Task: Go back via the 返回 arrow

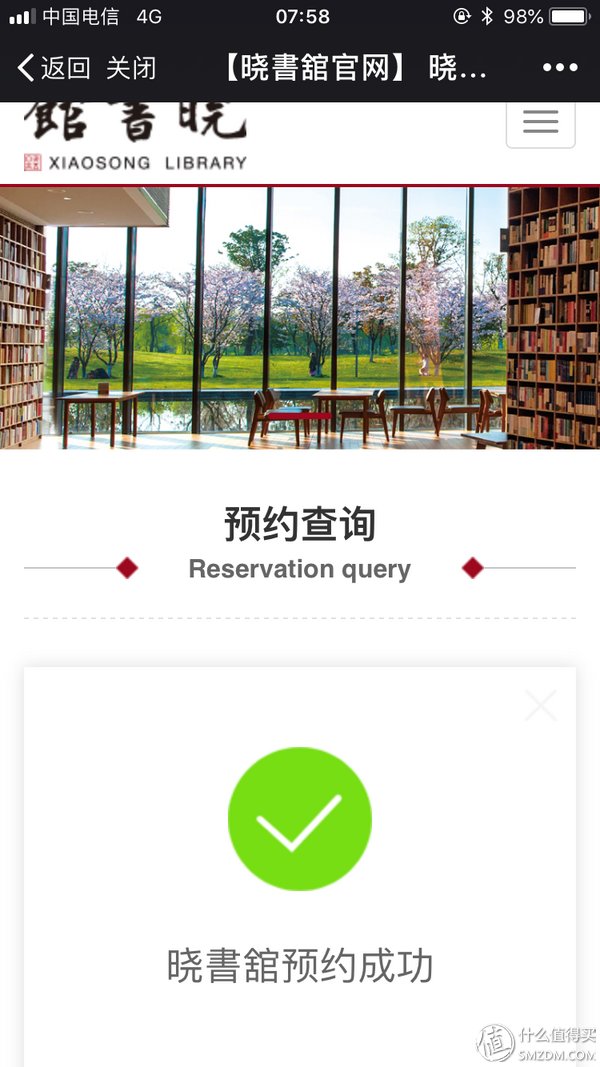Action: click(x=52, y=68)
